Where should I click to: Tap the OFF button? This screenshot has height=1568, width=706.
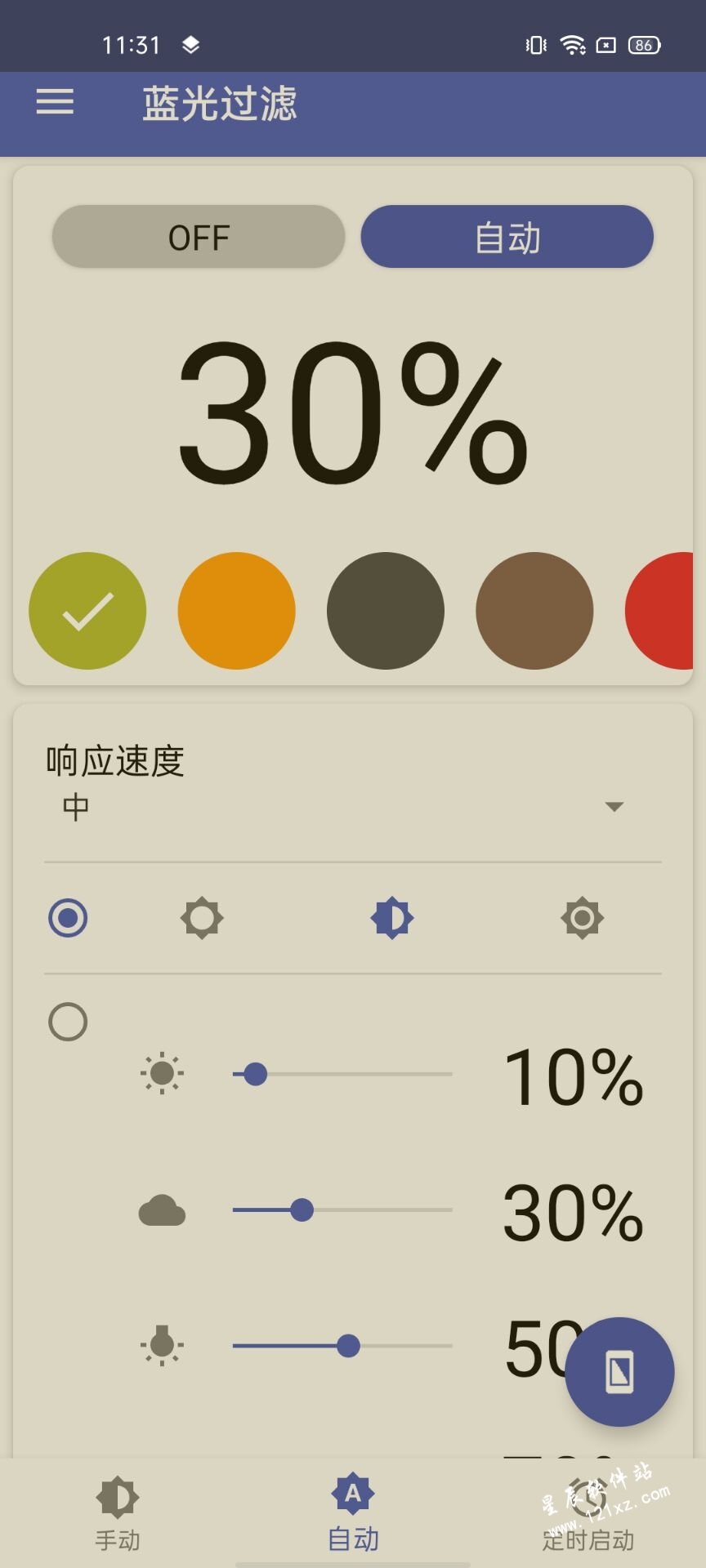click(199, 237)
